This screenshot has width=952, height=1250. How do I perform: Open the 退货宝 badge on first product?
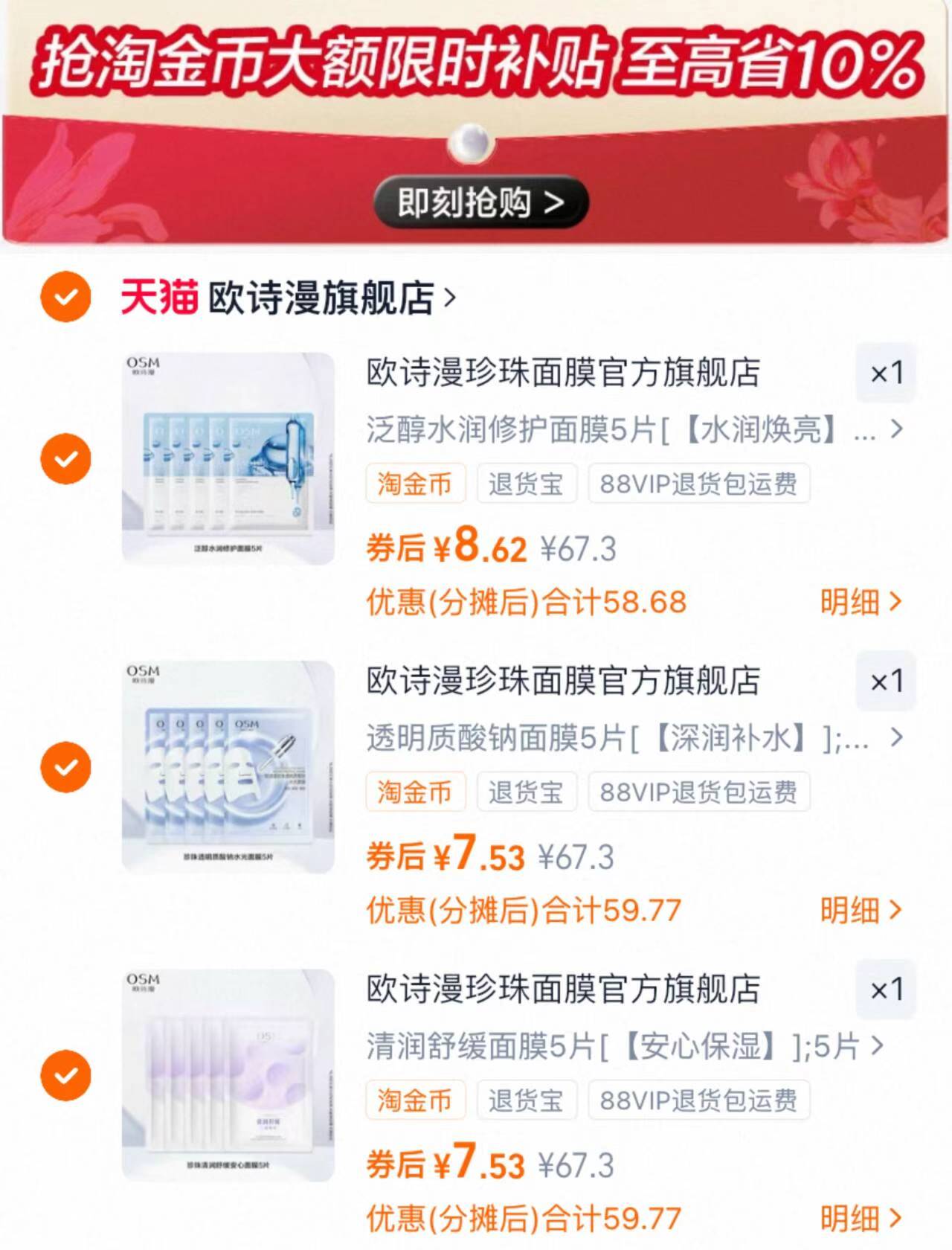[x=527, y=484]
